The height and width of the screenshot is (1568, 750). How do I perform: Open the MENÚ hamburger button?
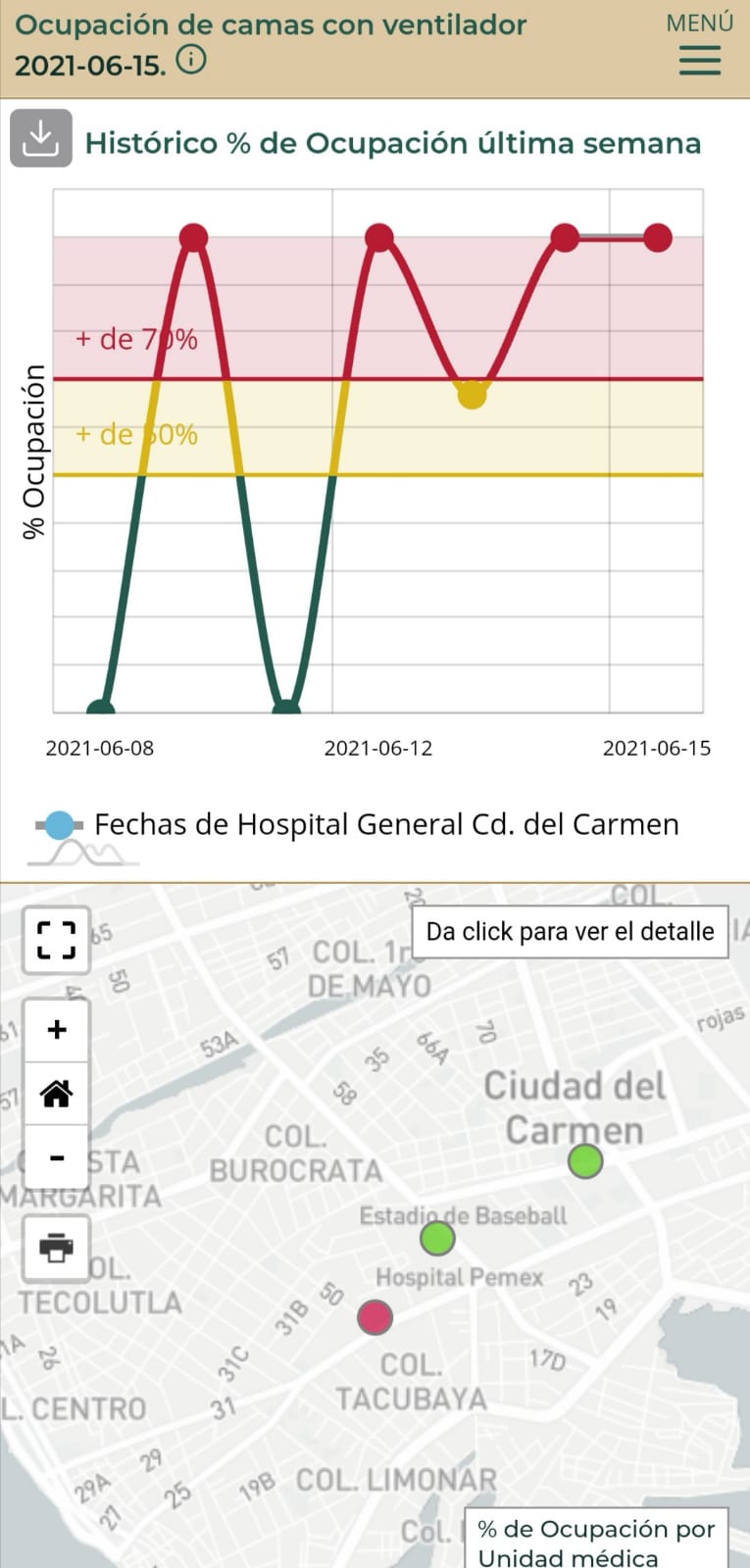(699, 45)
